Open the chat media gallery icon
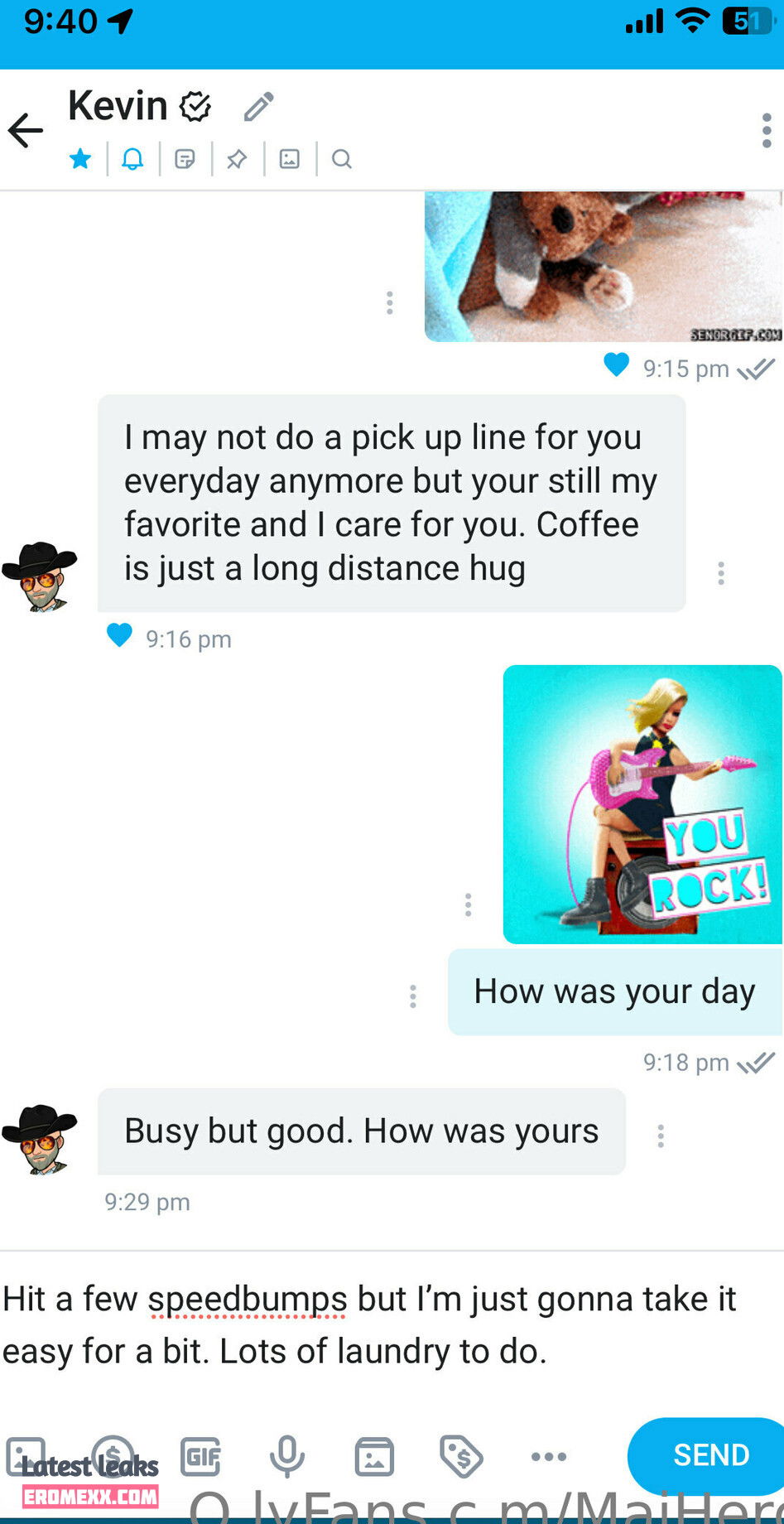Viewport: 784px width, 1524px height. coord(289,158)
